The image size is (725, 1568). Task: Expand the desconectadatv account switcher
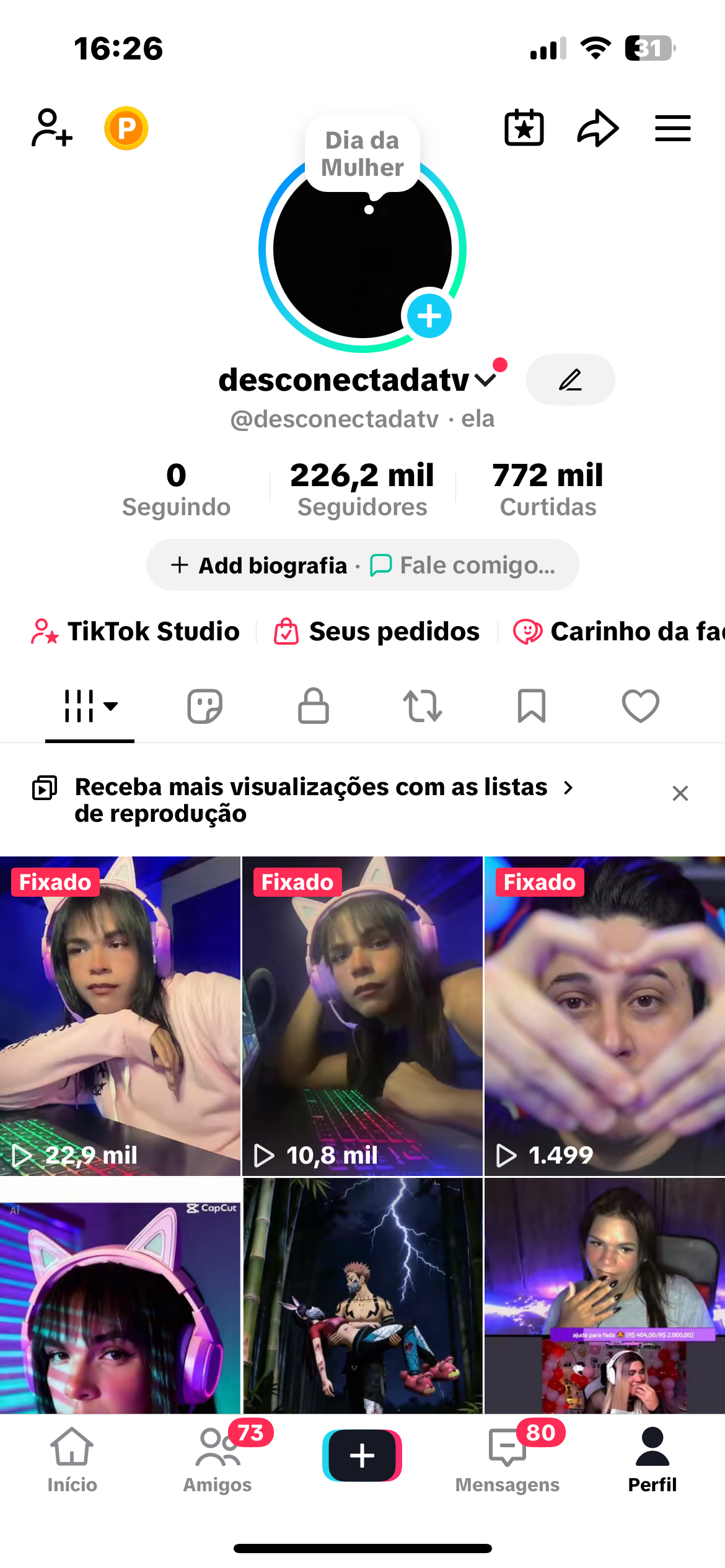click(486, 380)
